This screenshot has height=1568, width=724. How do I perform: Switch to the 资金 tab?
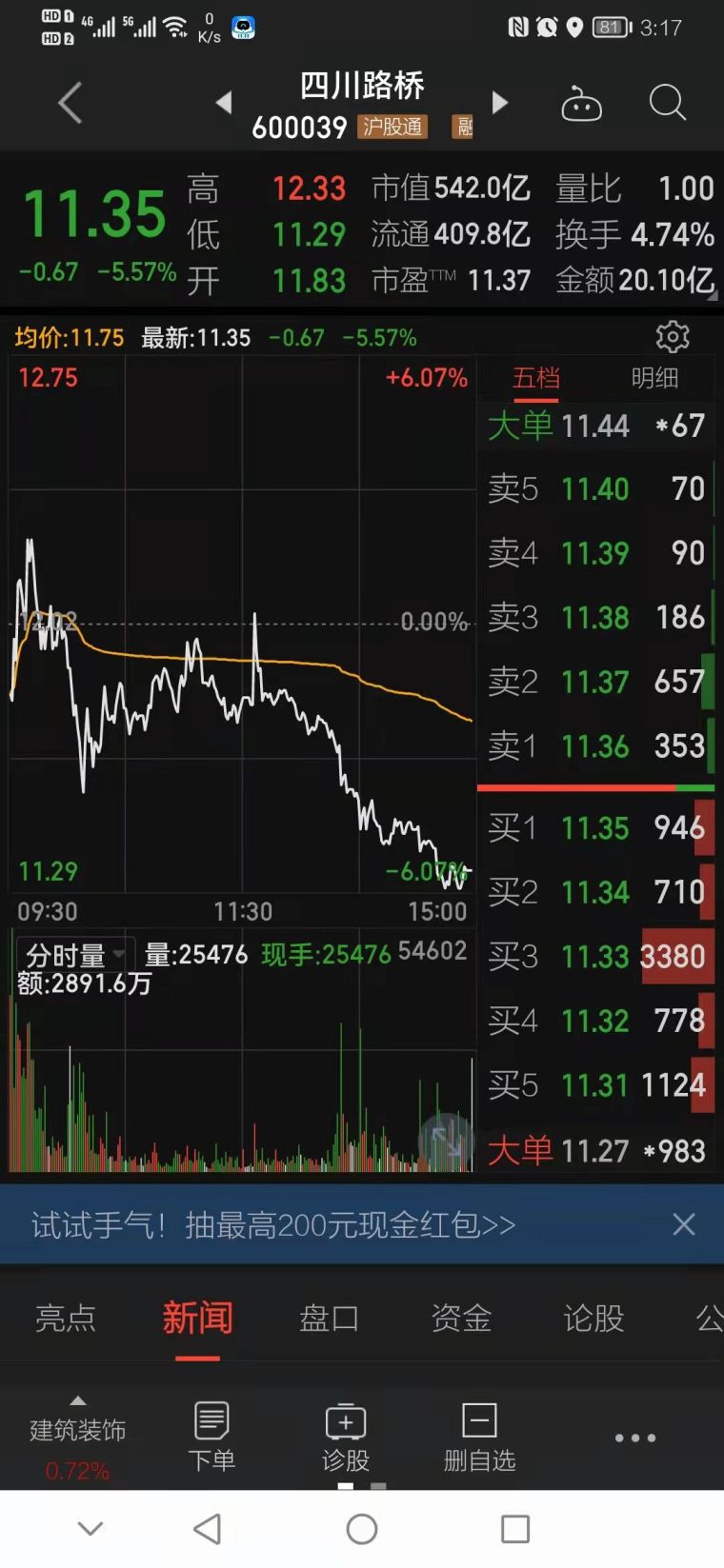tap(461, 1318)
